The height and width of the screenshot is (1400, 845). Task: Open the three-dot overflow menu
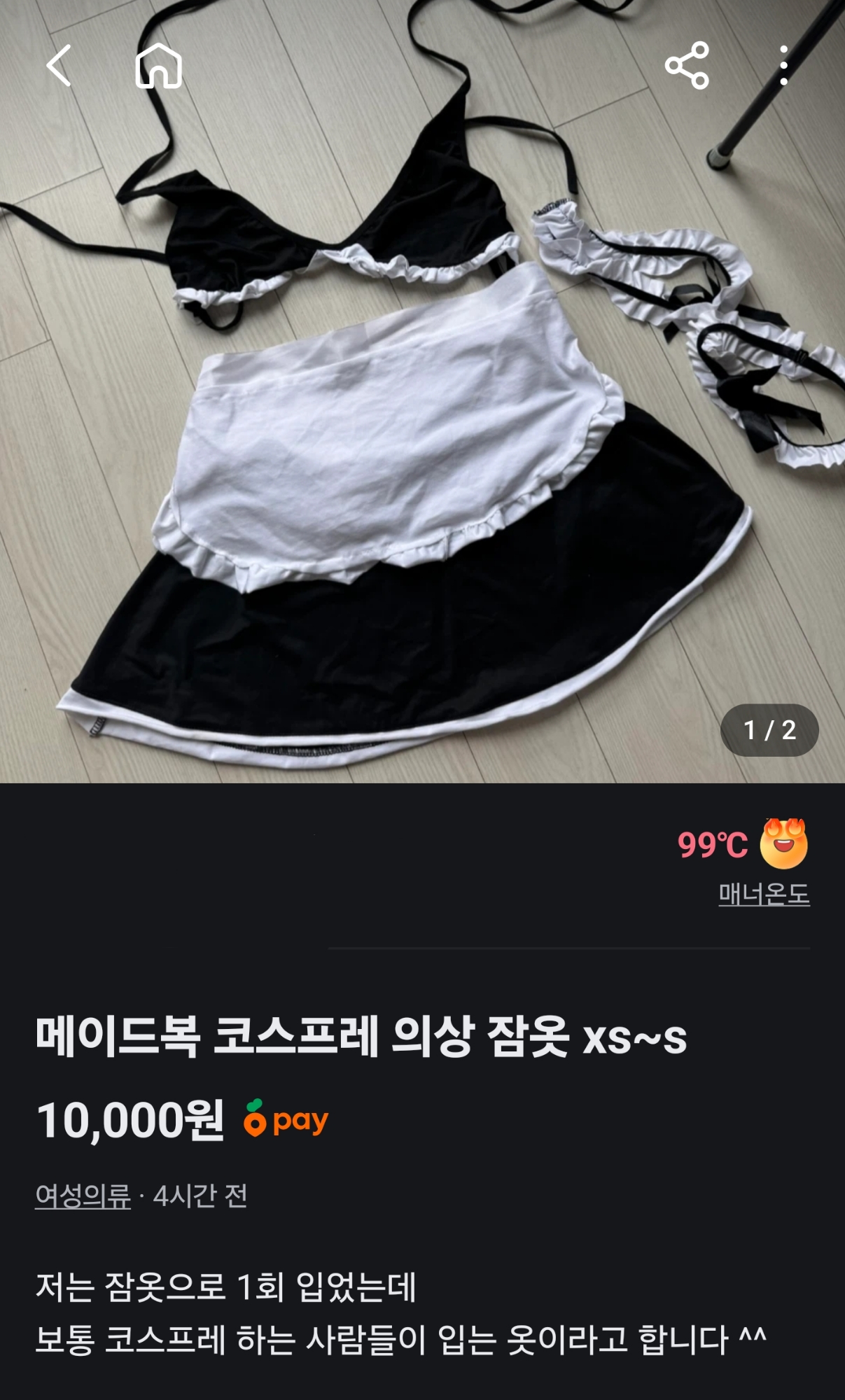click(x=783, y=66)
